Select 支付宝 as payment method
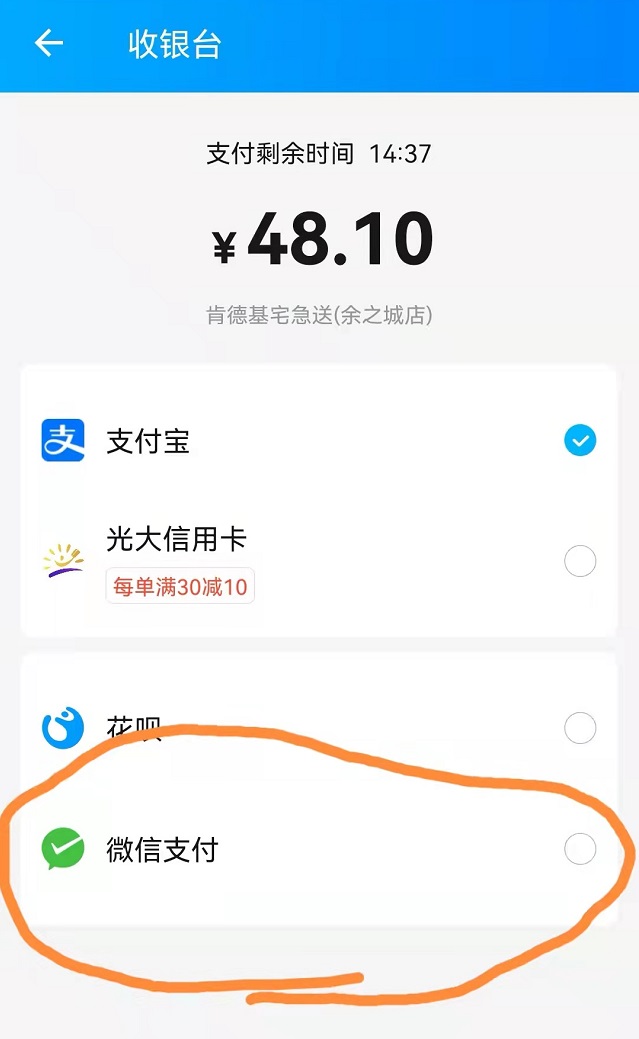The width and height of the screenshot is (639, 1039). [319, 441]
